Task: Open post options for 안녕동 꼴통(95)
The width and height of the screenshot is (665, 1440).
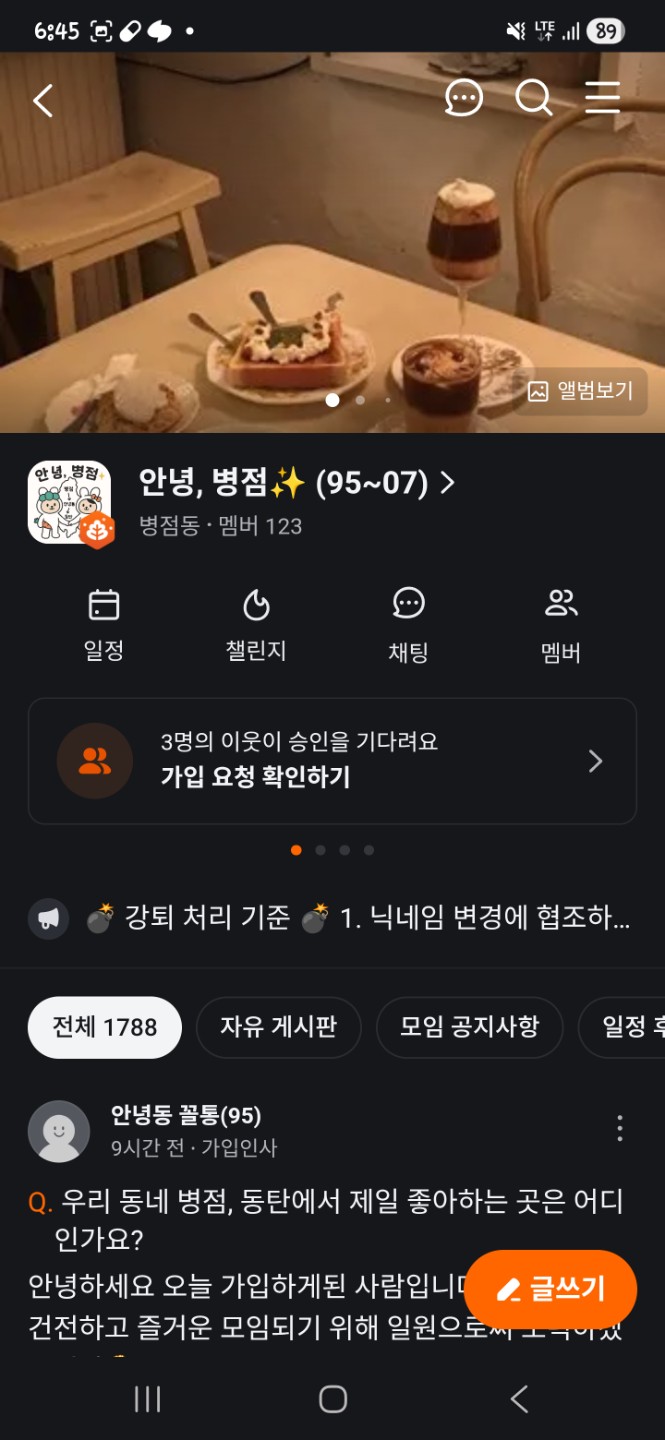Action: pos(620,1129)
